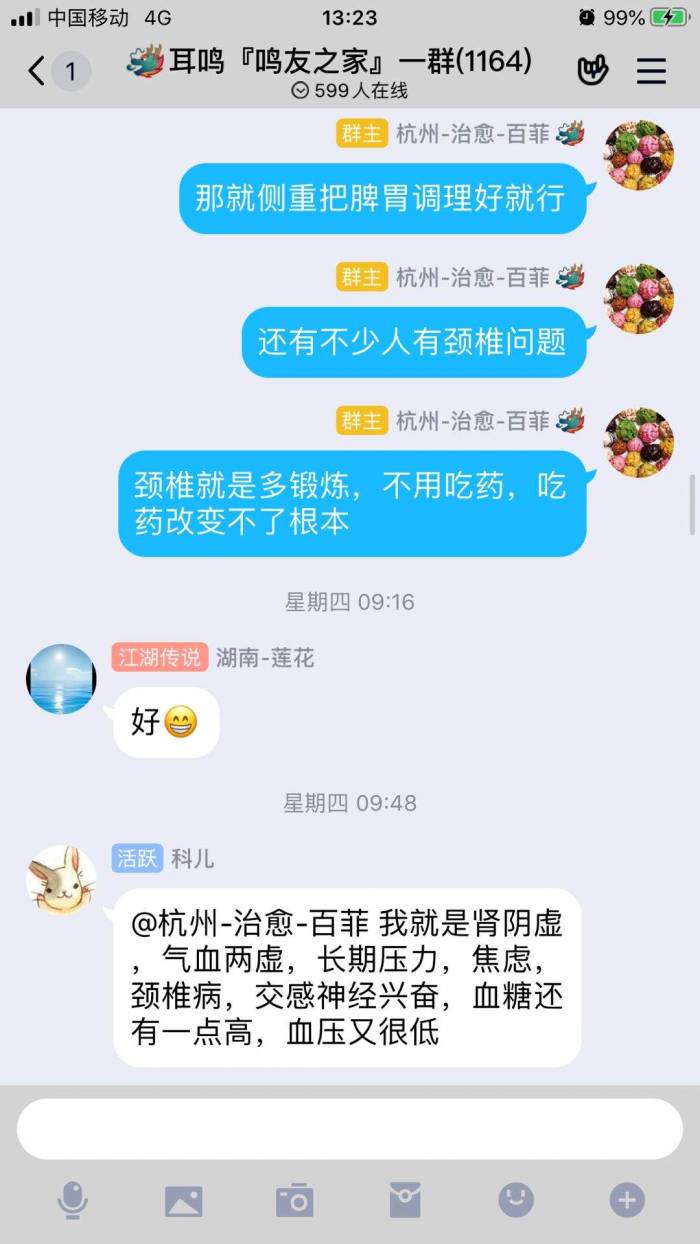Start a voice message with the microphone
Viewport: 700px width, 1244px height.
coord(72,1200)
